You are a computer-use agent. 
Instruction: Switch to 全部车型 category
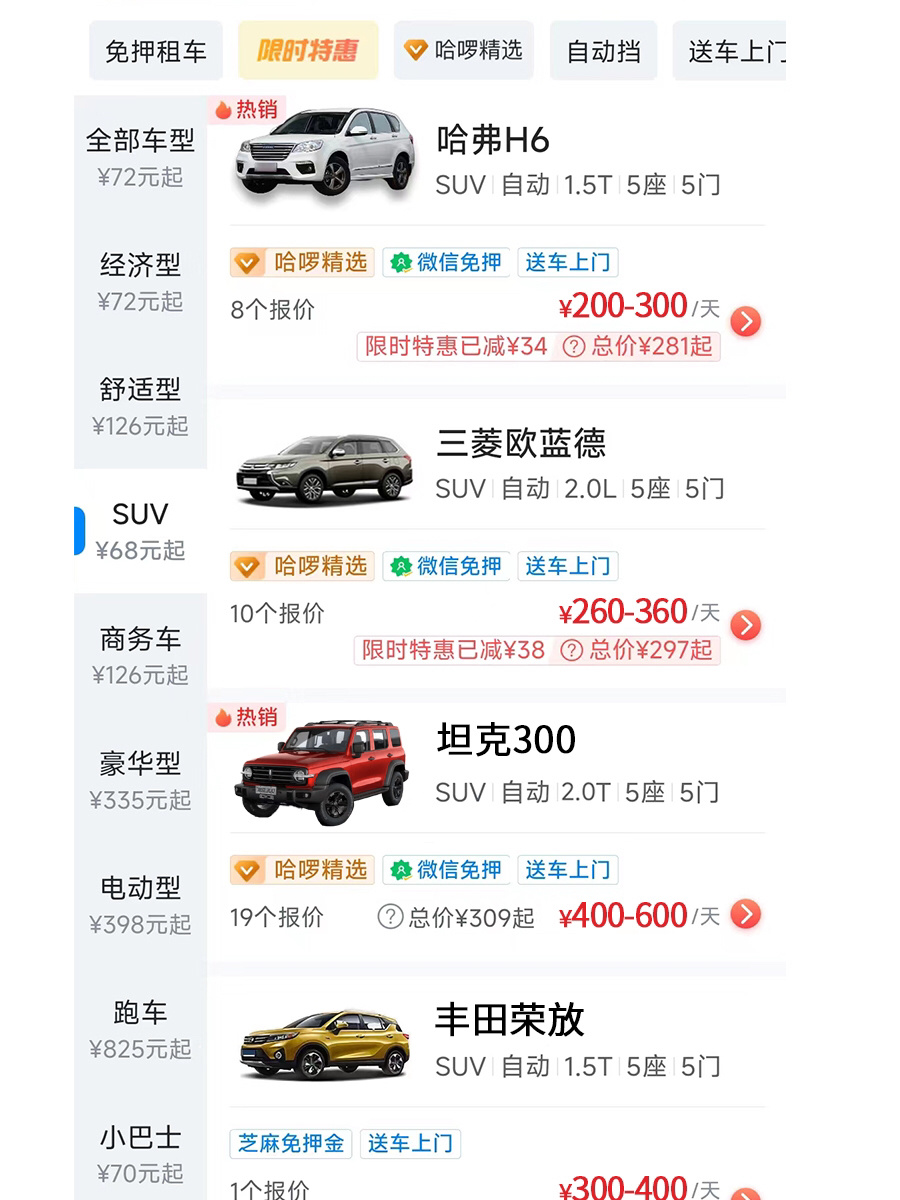click(x=140, y=155)
